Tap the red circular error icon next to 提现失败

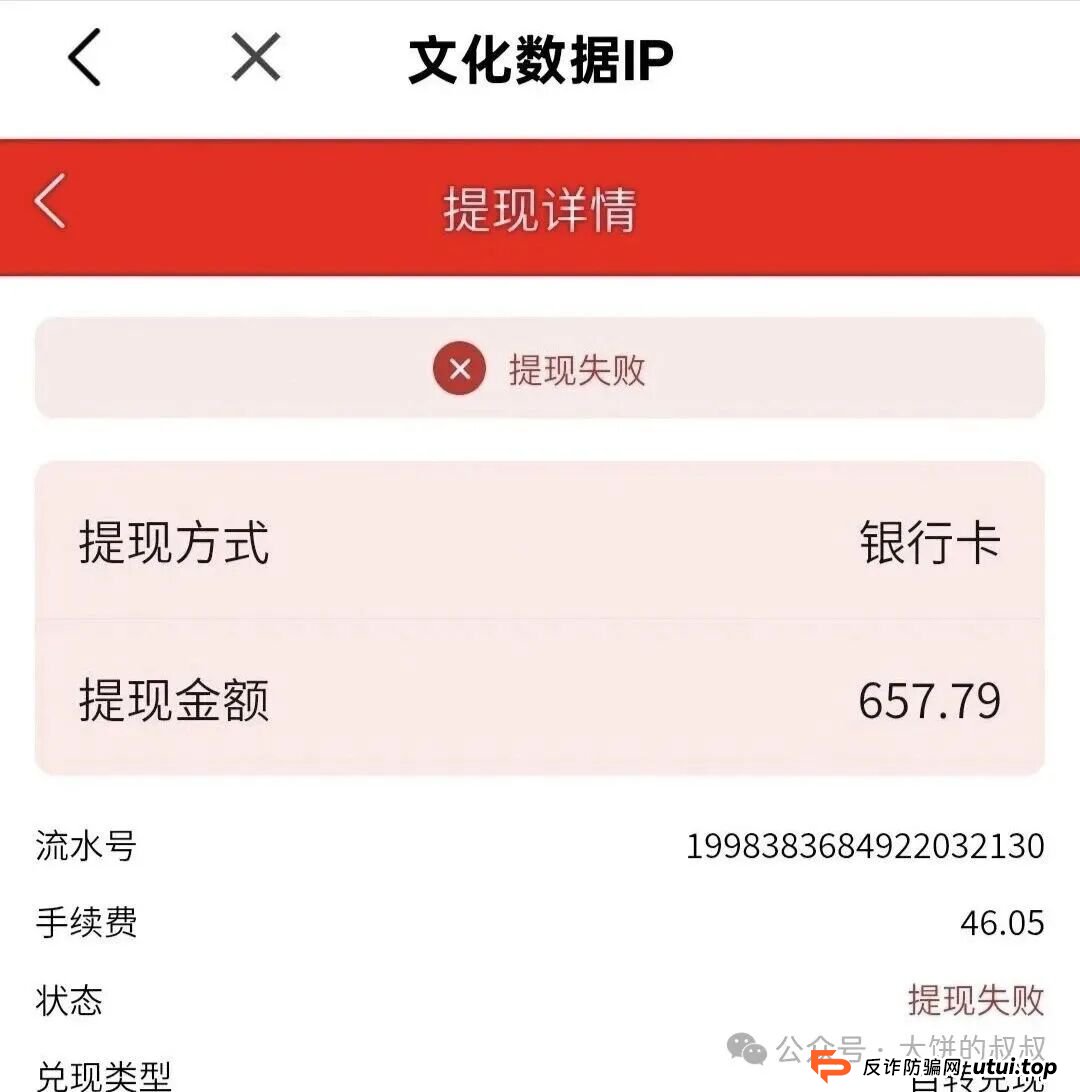[x=459, y=369]
